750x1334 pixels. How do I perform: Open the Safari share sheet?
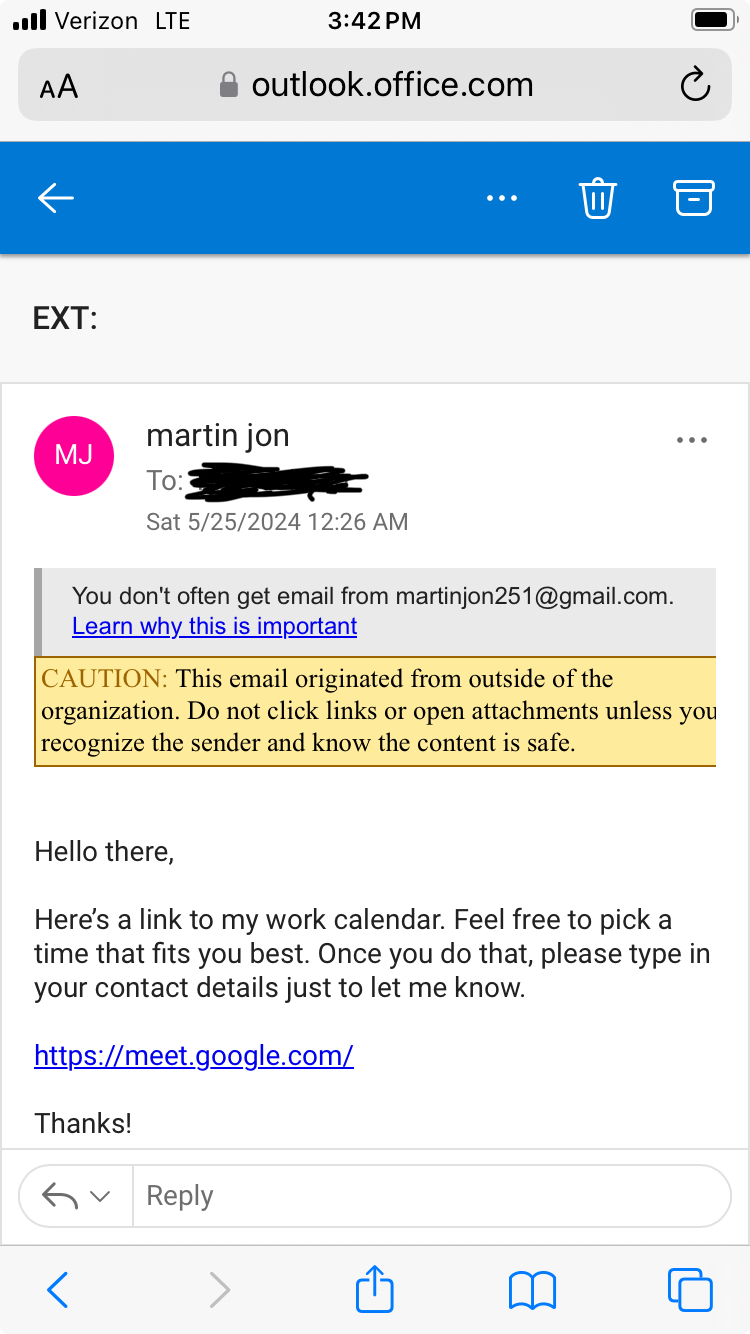375,1289
